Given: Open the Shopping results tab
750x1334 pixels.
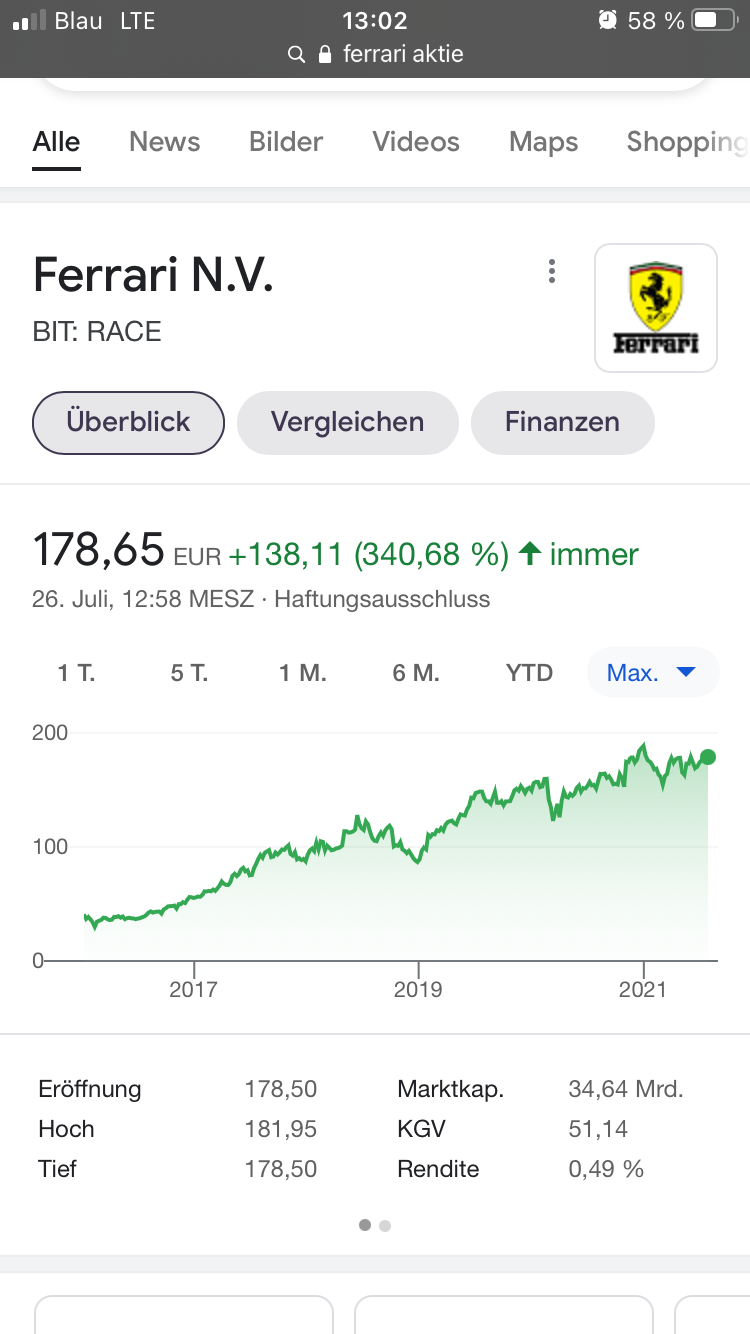Looking at the screenshot, I should (x=686, y=142).
